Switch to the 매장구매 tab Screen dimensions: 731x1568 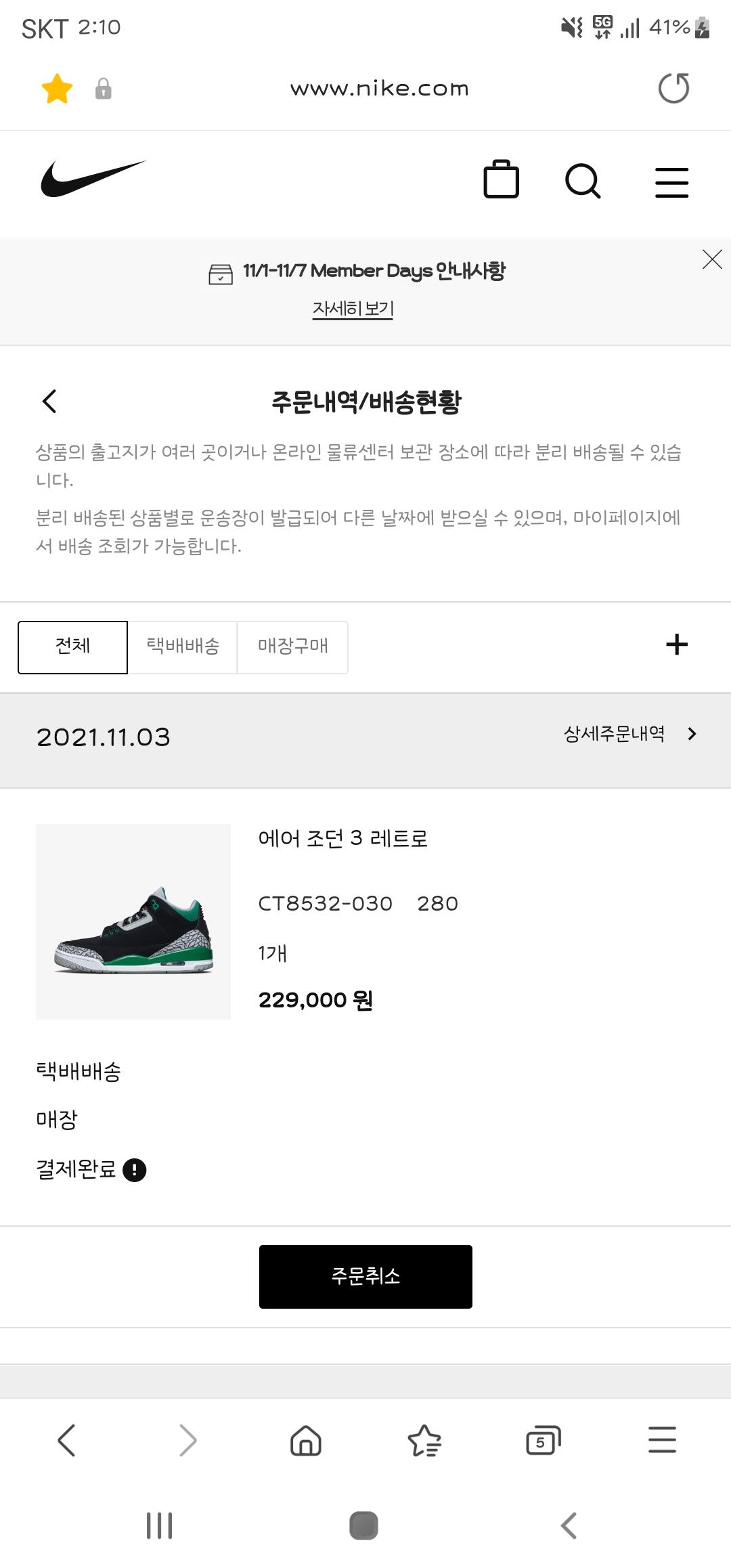pyautogui.click(x=292, y=647)
